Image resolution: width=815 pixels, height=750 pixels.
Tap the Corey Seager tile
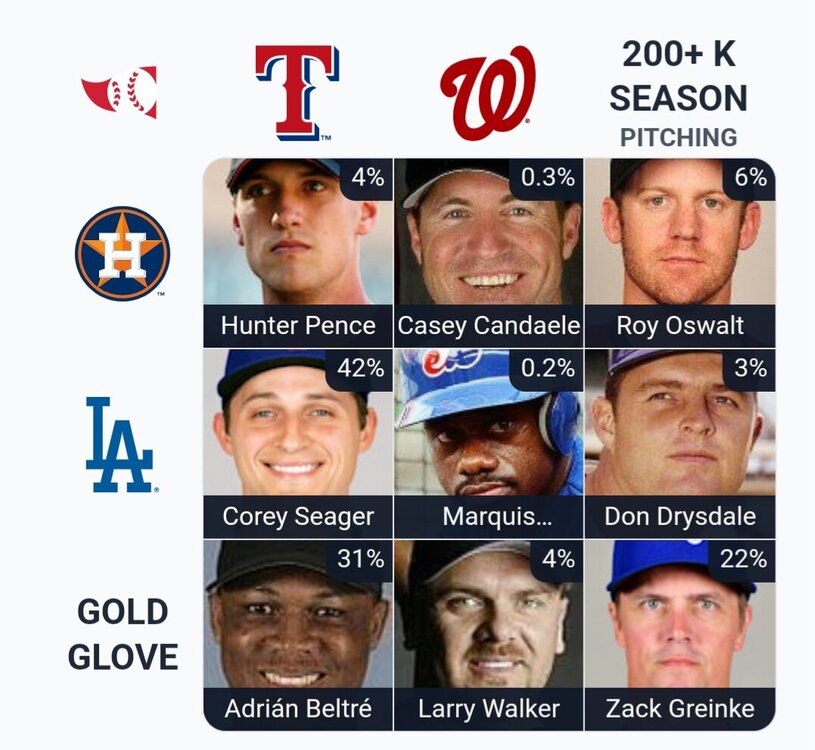coord(298,443)
